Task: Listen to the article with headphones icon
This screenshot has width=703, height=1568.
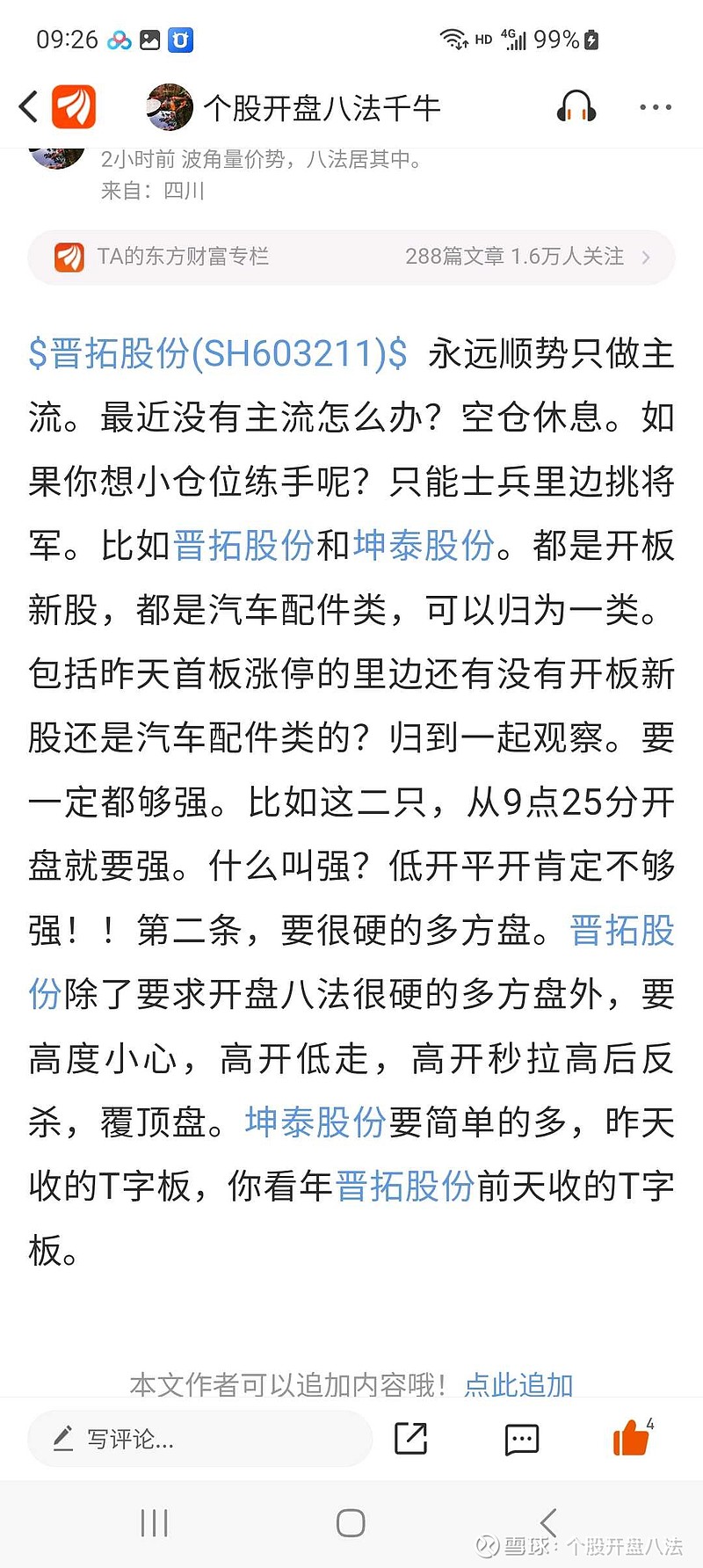Action: pyautogui.click(x=576, y=107)
